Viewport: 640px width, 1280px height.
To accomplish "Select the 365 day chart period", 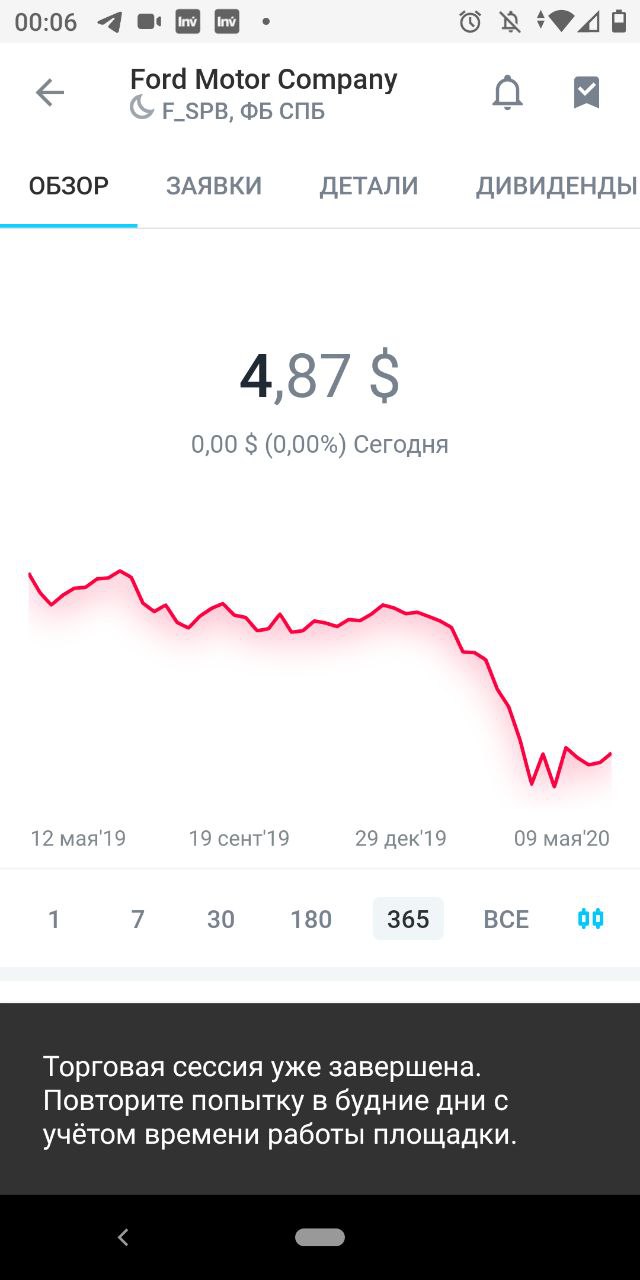I will point(408,919).
